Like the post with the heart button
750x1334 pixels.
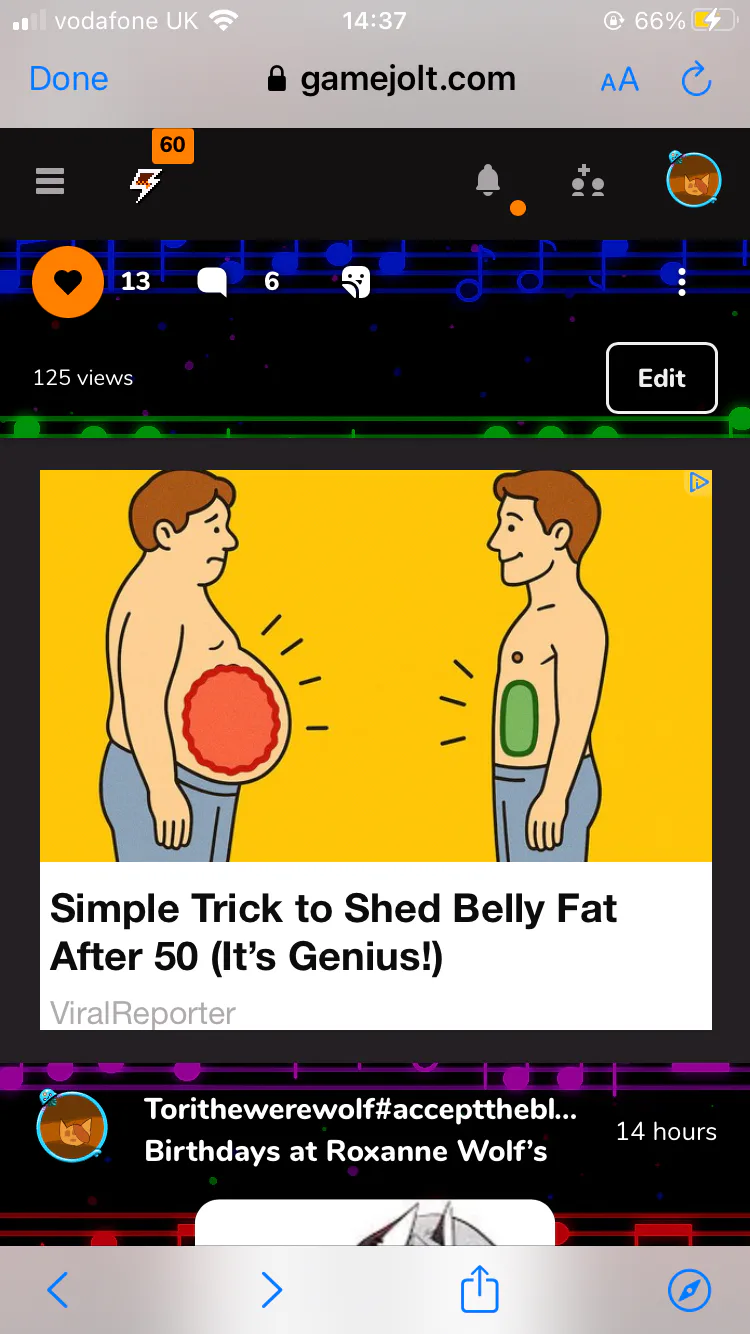68,282
